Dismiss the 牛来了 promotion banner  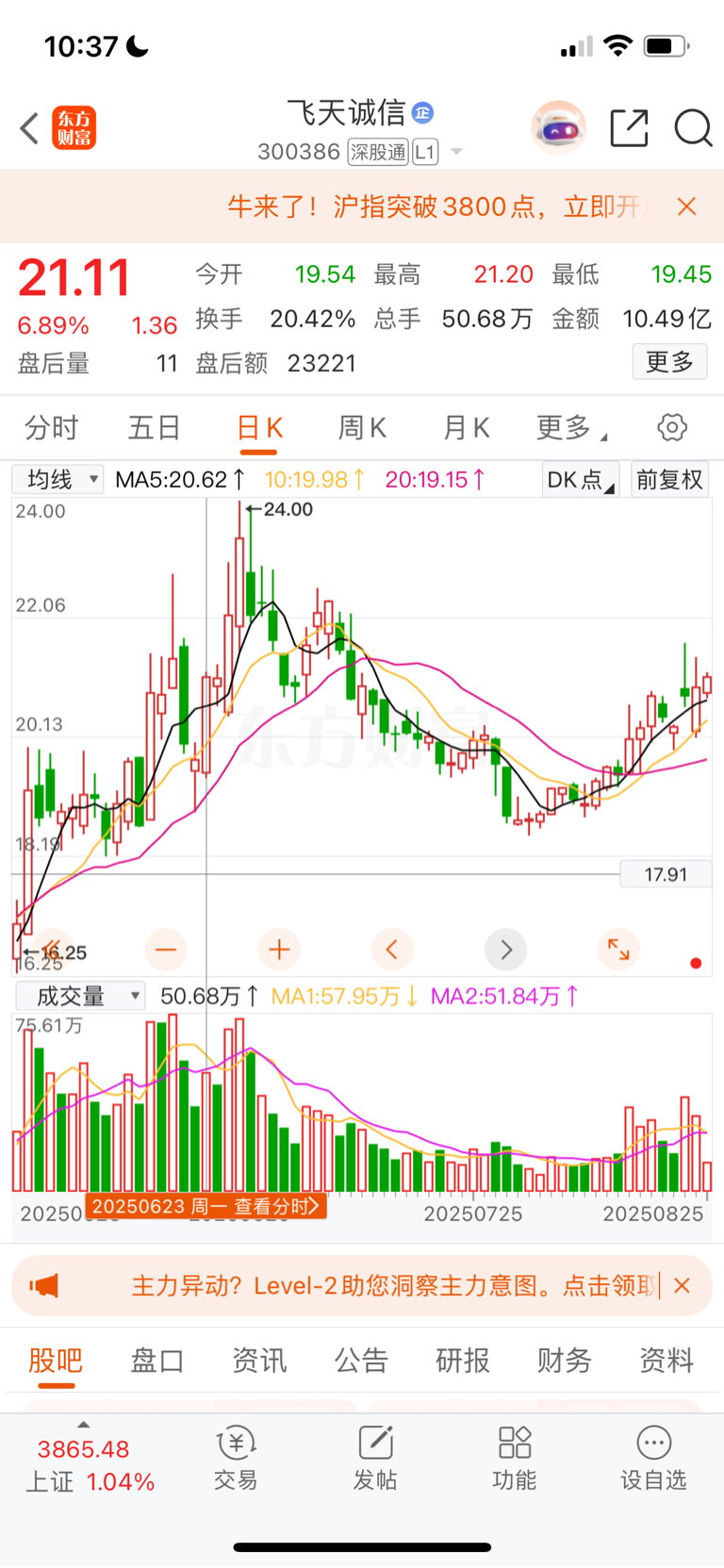687,206
